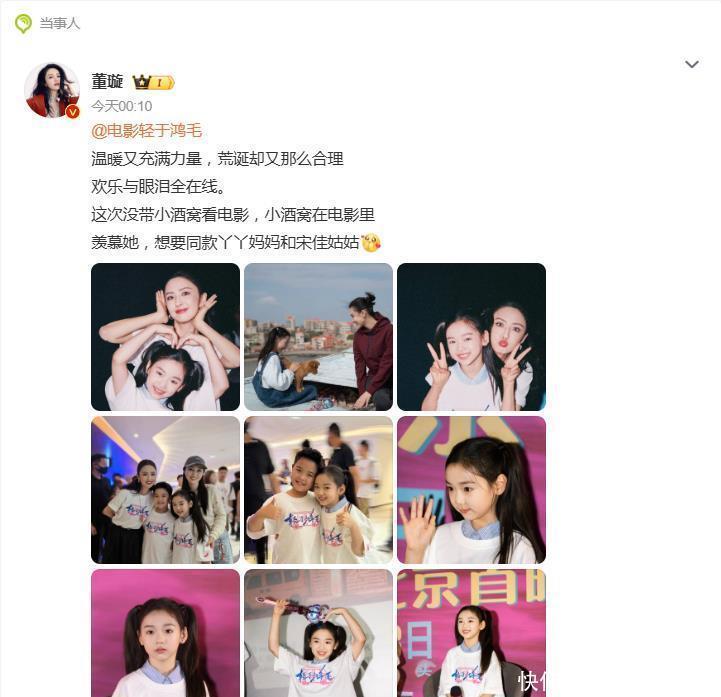Image resolution: width=721 pixels, height=697 pixels.
Task: Open the post timestamp 今天00:10
Action: pos(122,106)
